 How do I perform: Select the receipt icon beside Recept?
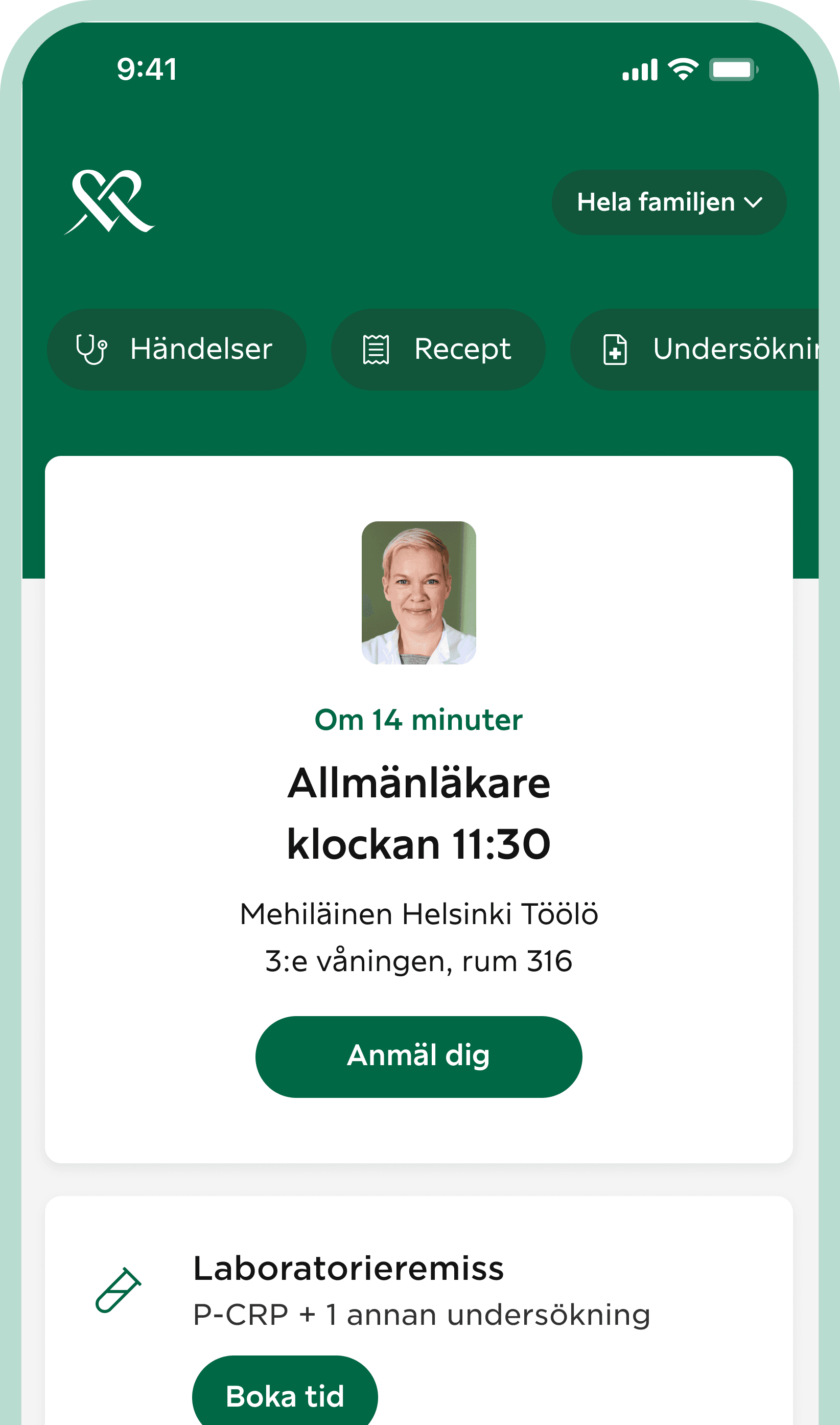click(x=377, y=349)
